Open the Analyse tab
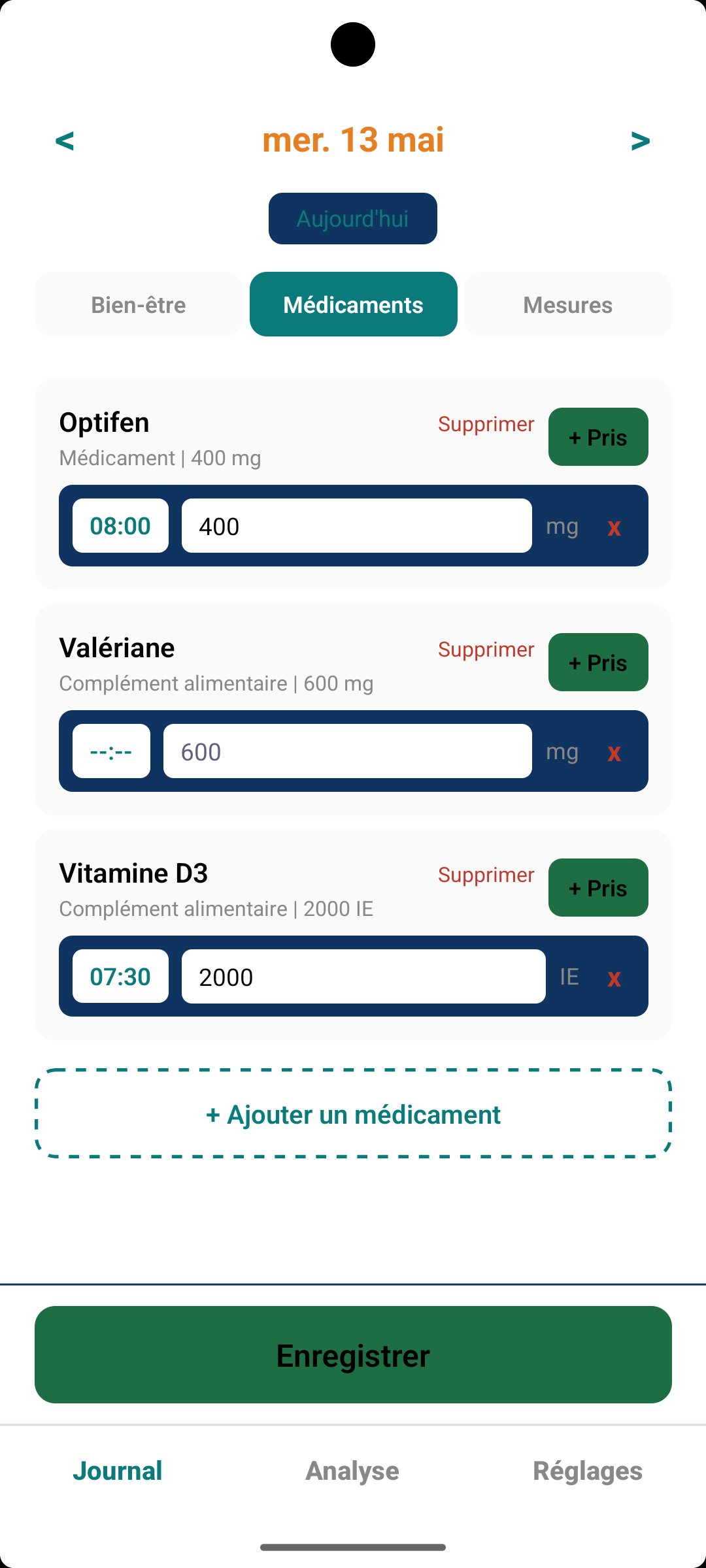Image resolution: width=706 pixels, height=1568 pixels. 352,1471
